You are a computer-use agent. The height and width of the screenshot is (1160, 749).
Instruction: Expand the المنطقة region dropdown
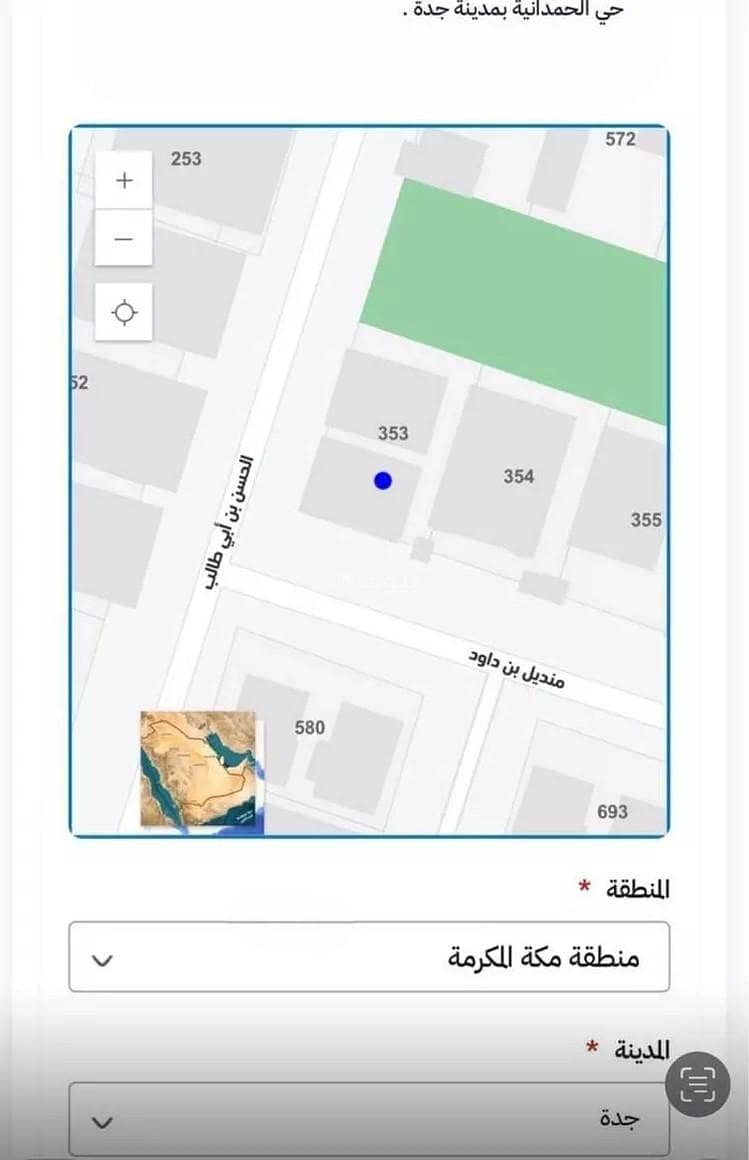(x=369, y=957)
